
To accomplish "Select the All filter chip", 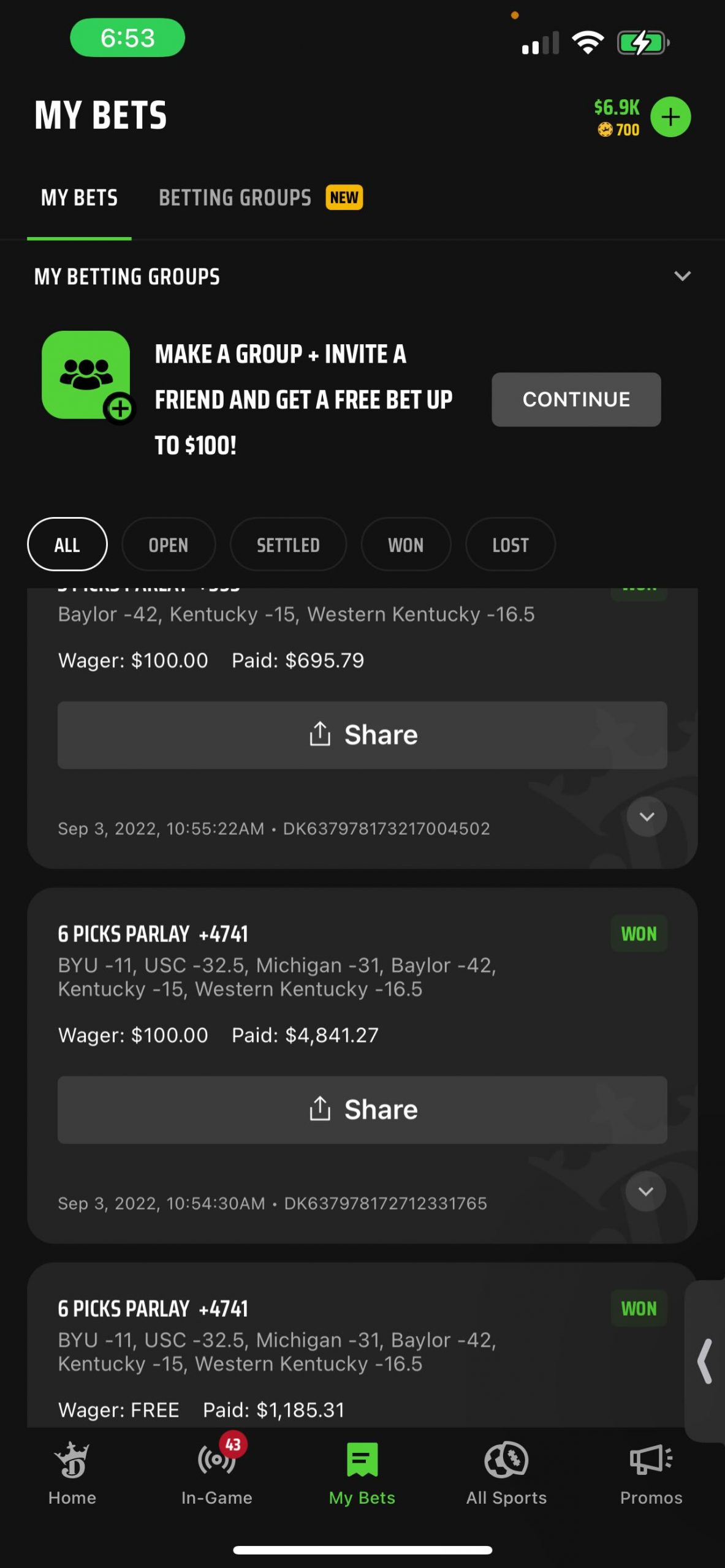I will click(x=67, y=545).
